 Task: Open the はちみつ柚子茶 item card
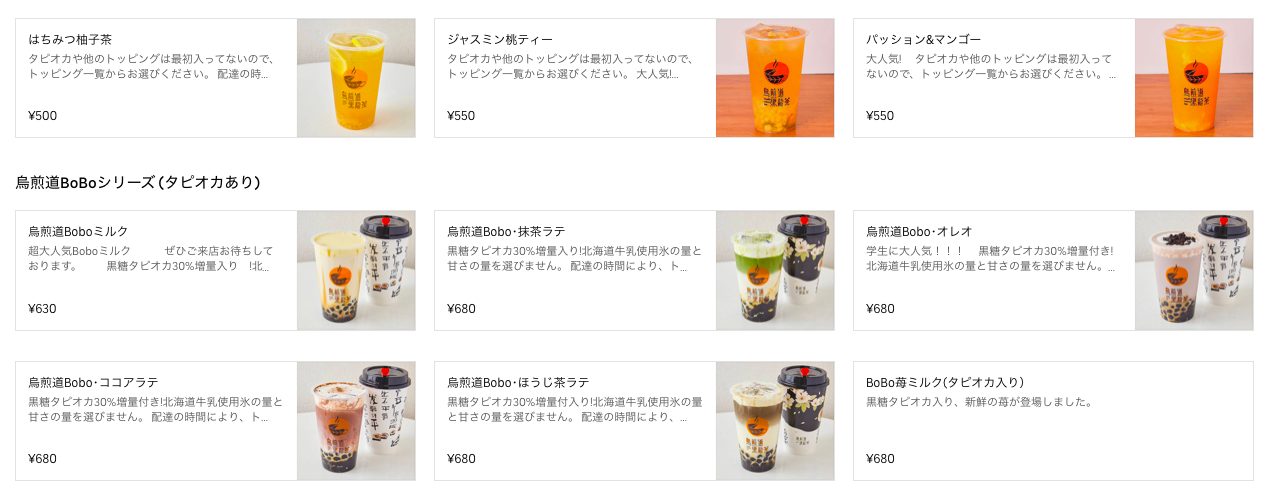tap(215, 78)
